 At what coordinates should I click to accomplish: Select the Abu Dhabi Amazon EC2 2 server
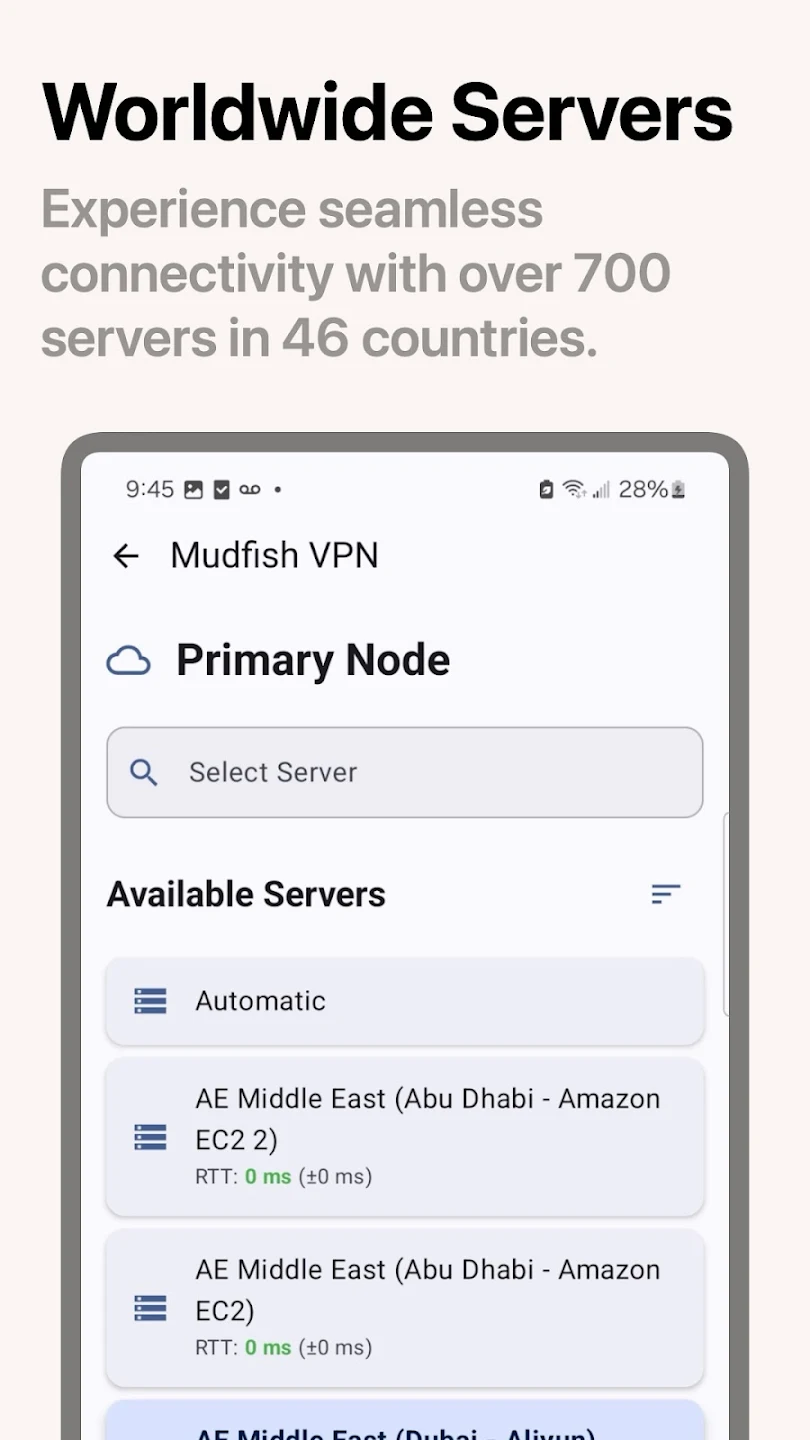pyautogui.click(x=405, y=1136)
